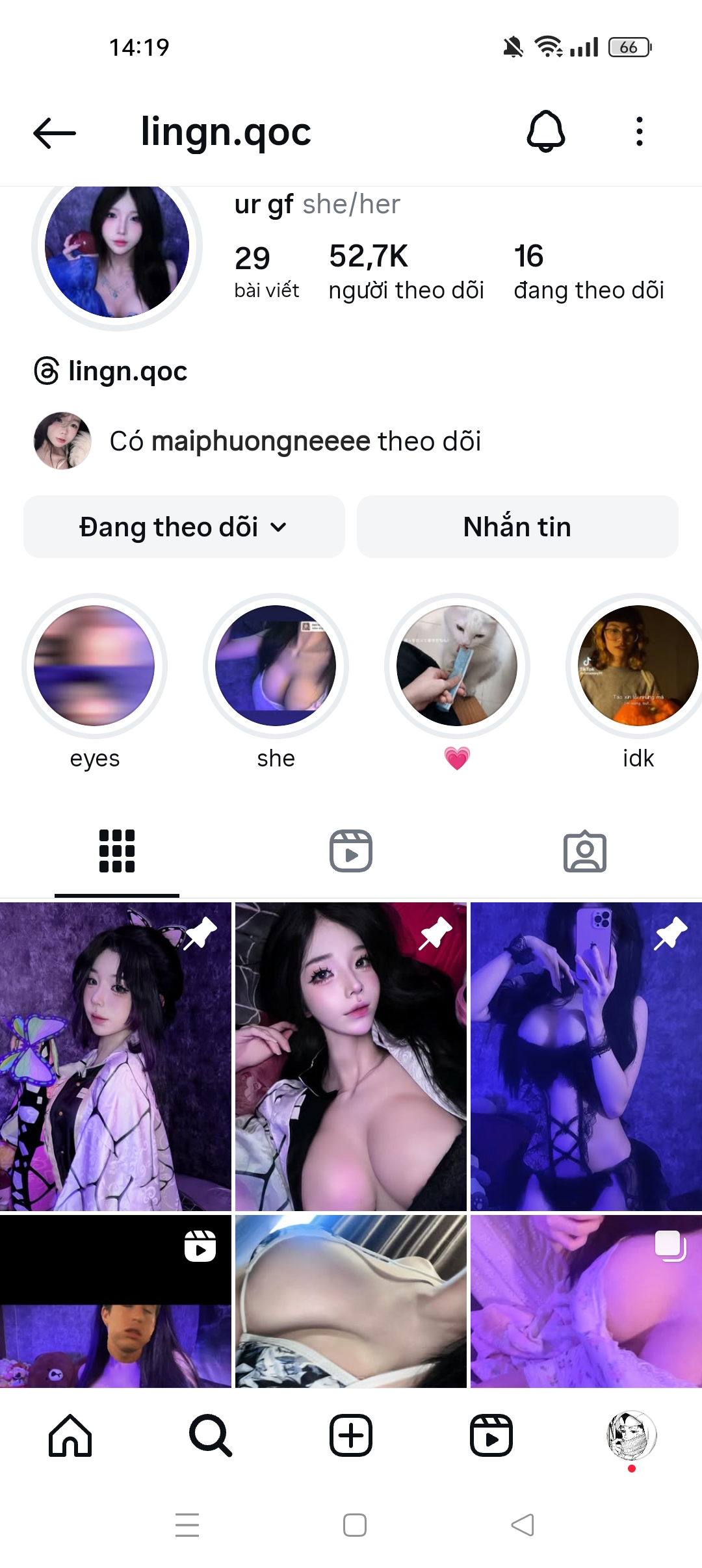Open your own profile from bottom bar
Viewport: 702px width, 1568px height.
tap(631, 1435)
